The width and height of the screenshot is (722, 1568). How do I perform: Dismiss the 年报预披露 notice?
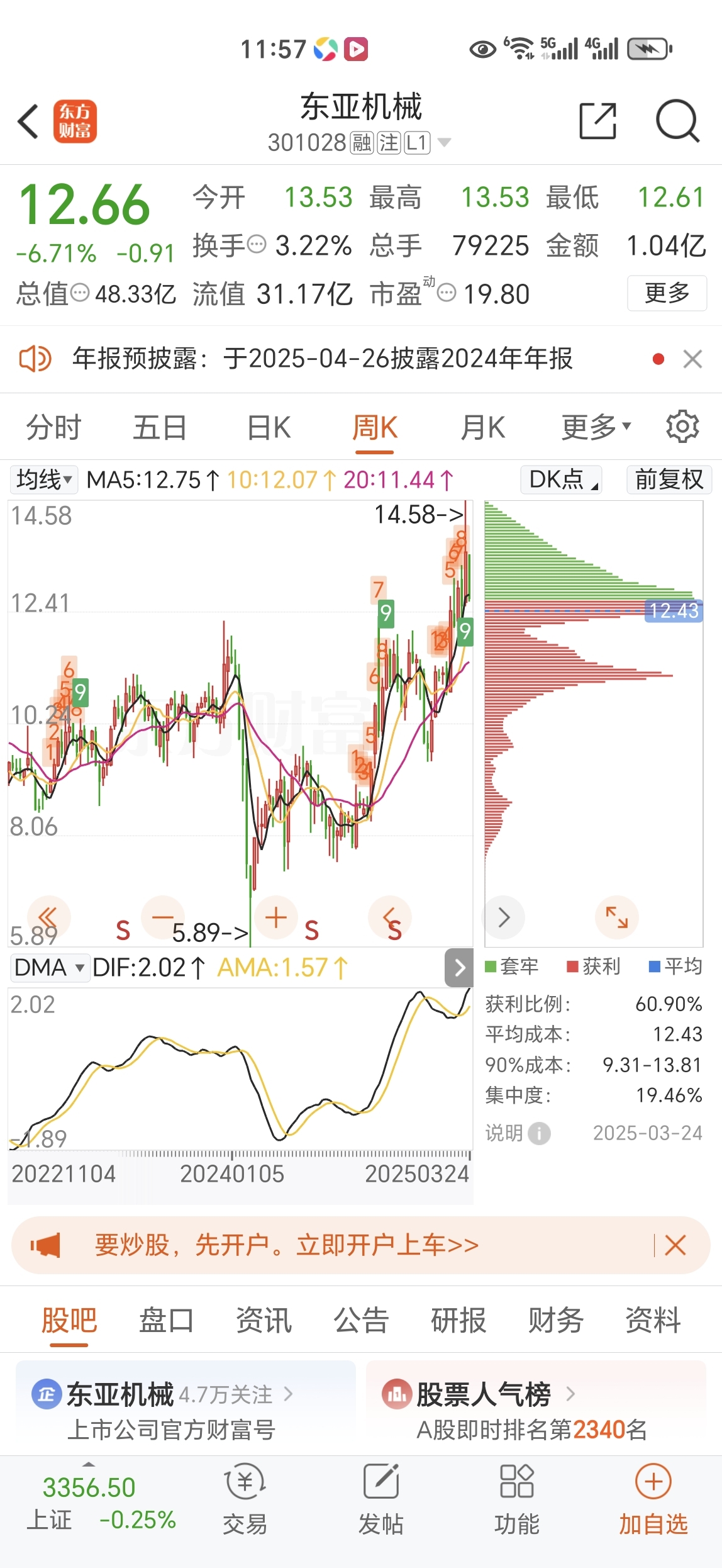(692, 359)
